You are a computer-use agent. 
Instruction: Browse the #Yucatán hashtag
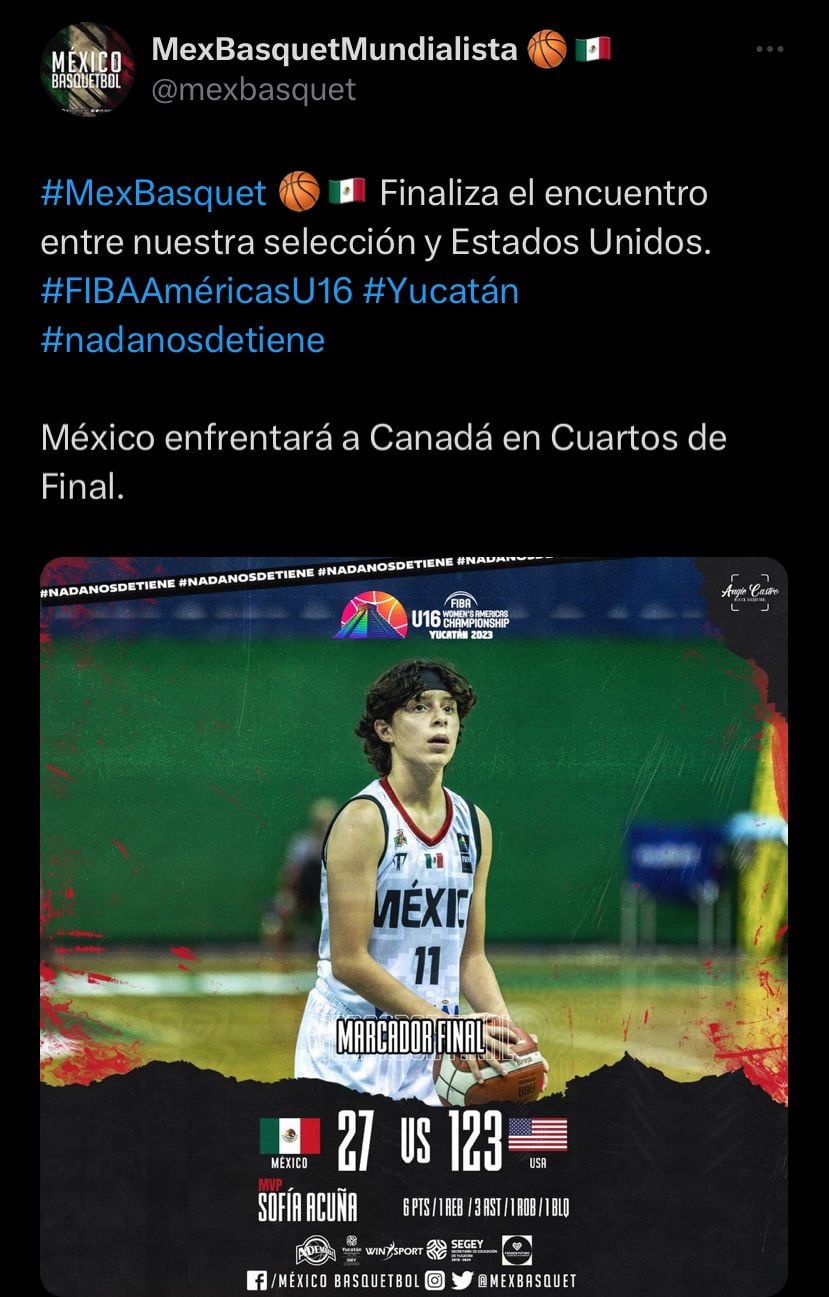441,290
